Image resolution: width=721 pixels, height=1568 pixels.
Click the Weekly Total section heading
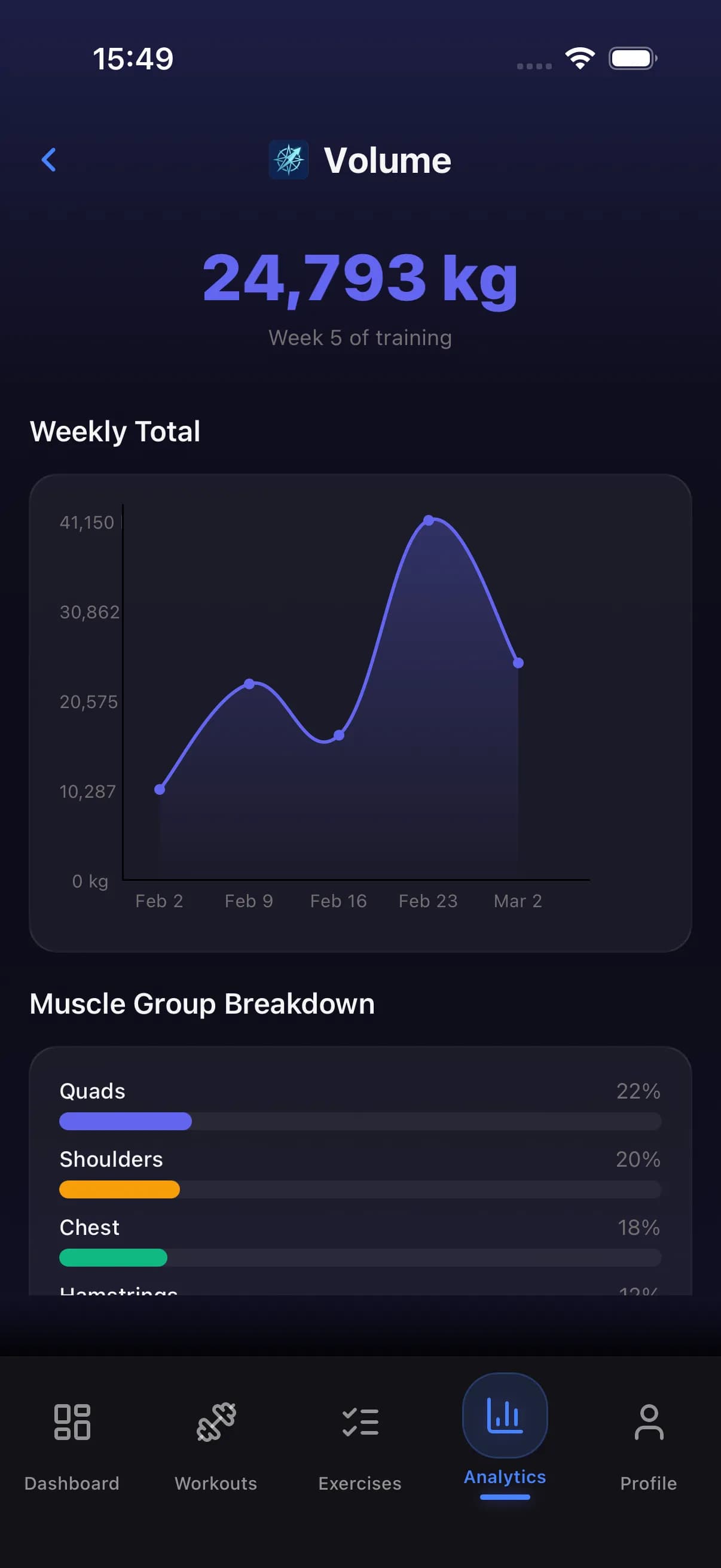pyautogui.click(x=115, y=431)
